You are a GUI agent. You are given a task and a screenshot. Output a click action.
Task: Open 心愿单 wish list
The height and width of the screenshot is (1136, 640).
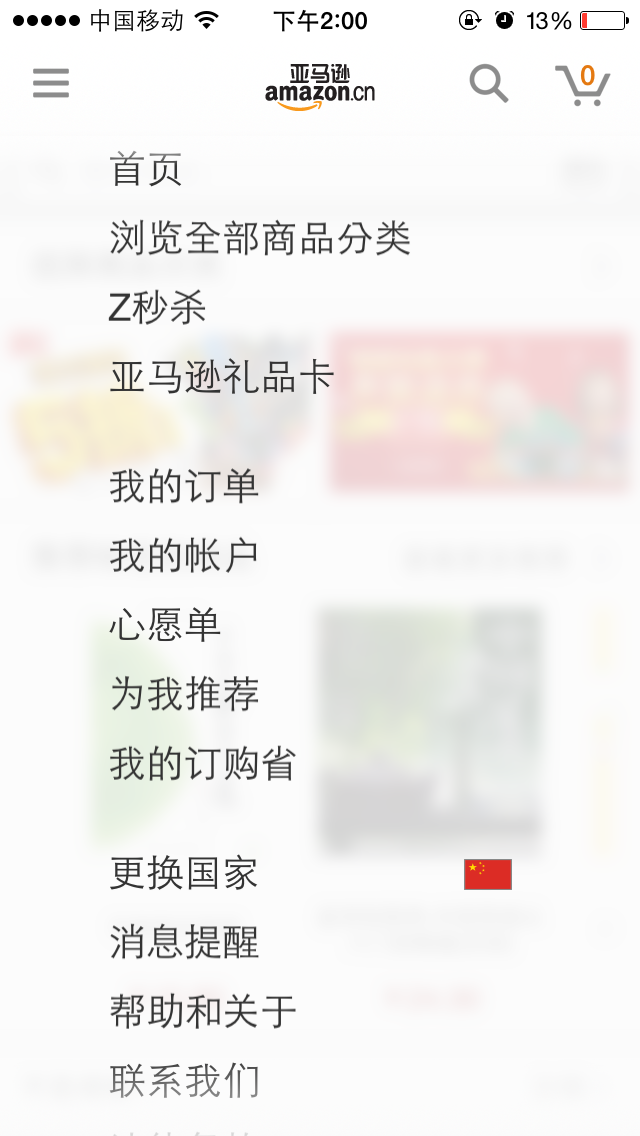165,625
